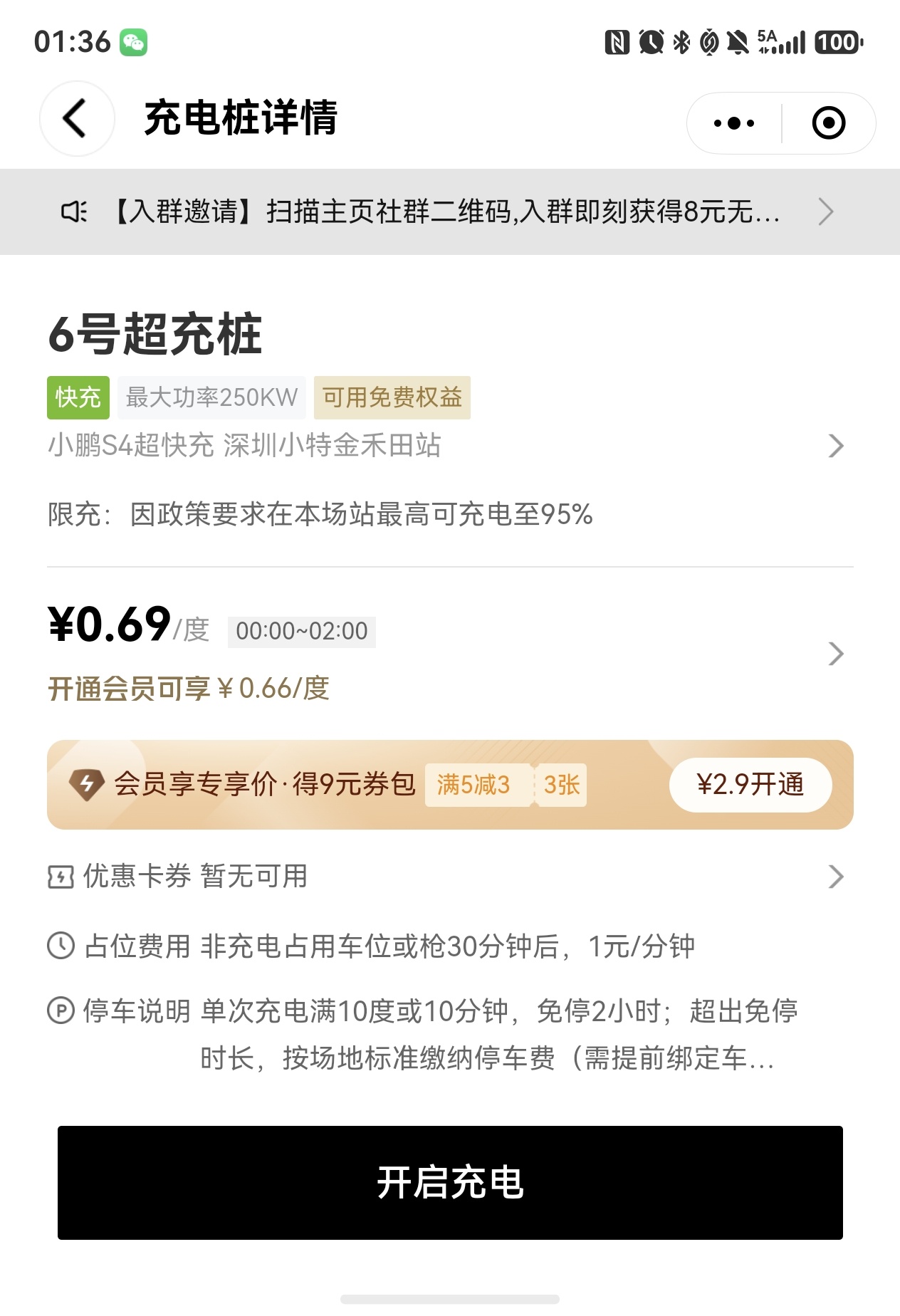Click the announcement speaker icon
Viewport: 900px width, 1316px height.
(x=74, y=211)
